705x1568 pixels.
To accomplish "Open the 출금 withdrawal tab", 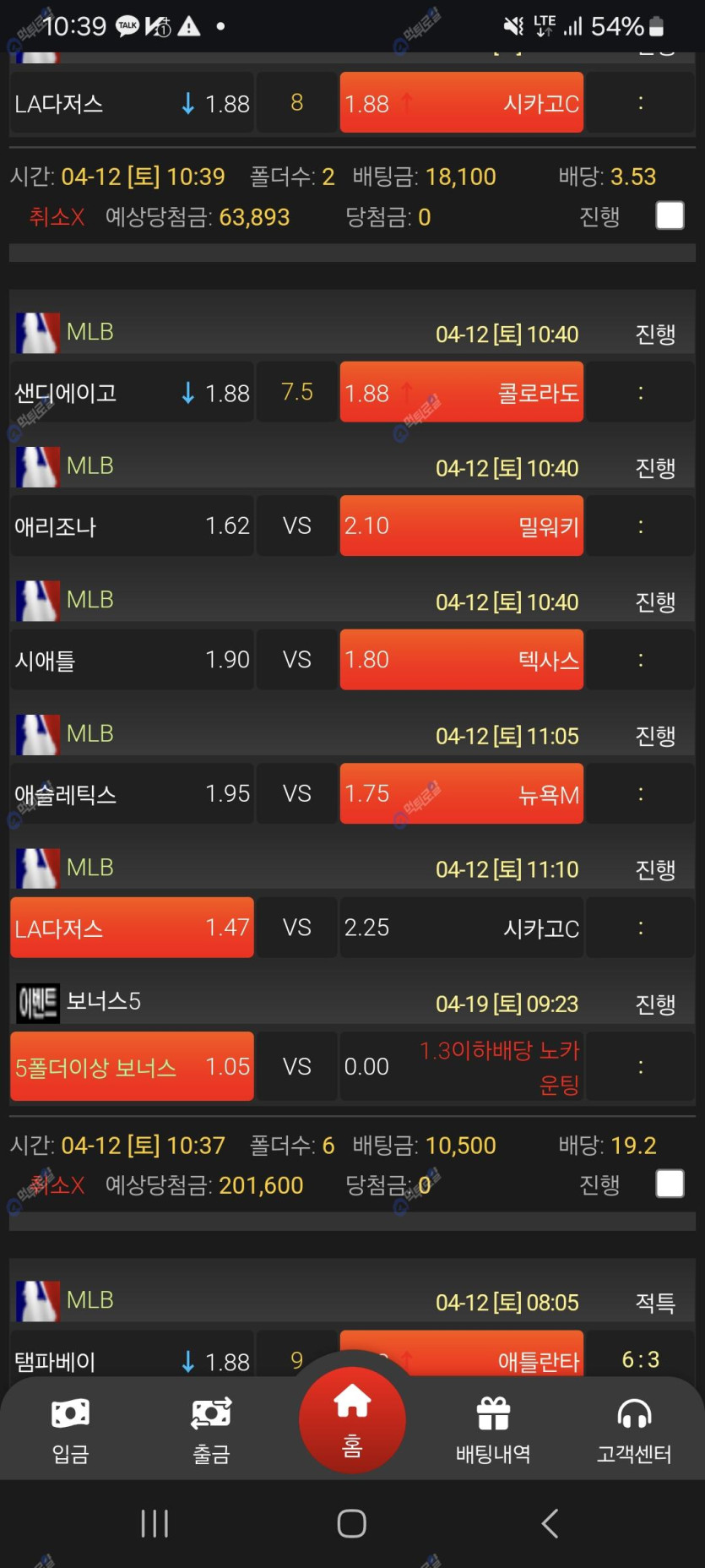I will pos(211,1431).
